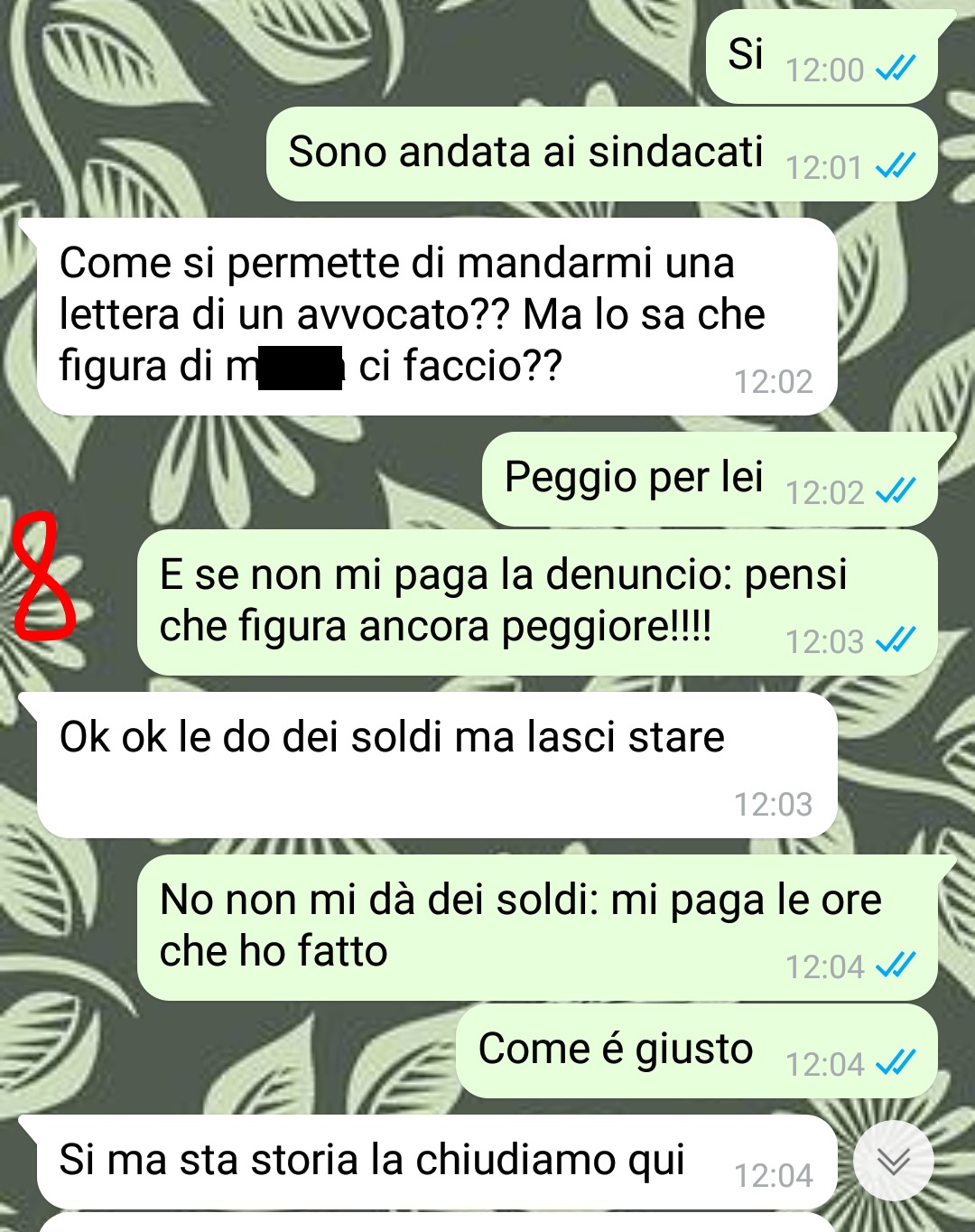Jump to the latest messages with the down-arrow button
The height and width of the screenshot is (1232, 975).
pyautogui.click(x=893, y=1162)
